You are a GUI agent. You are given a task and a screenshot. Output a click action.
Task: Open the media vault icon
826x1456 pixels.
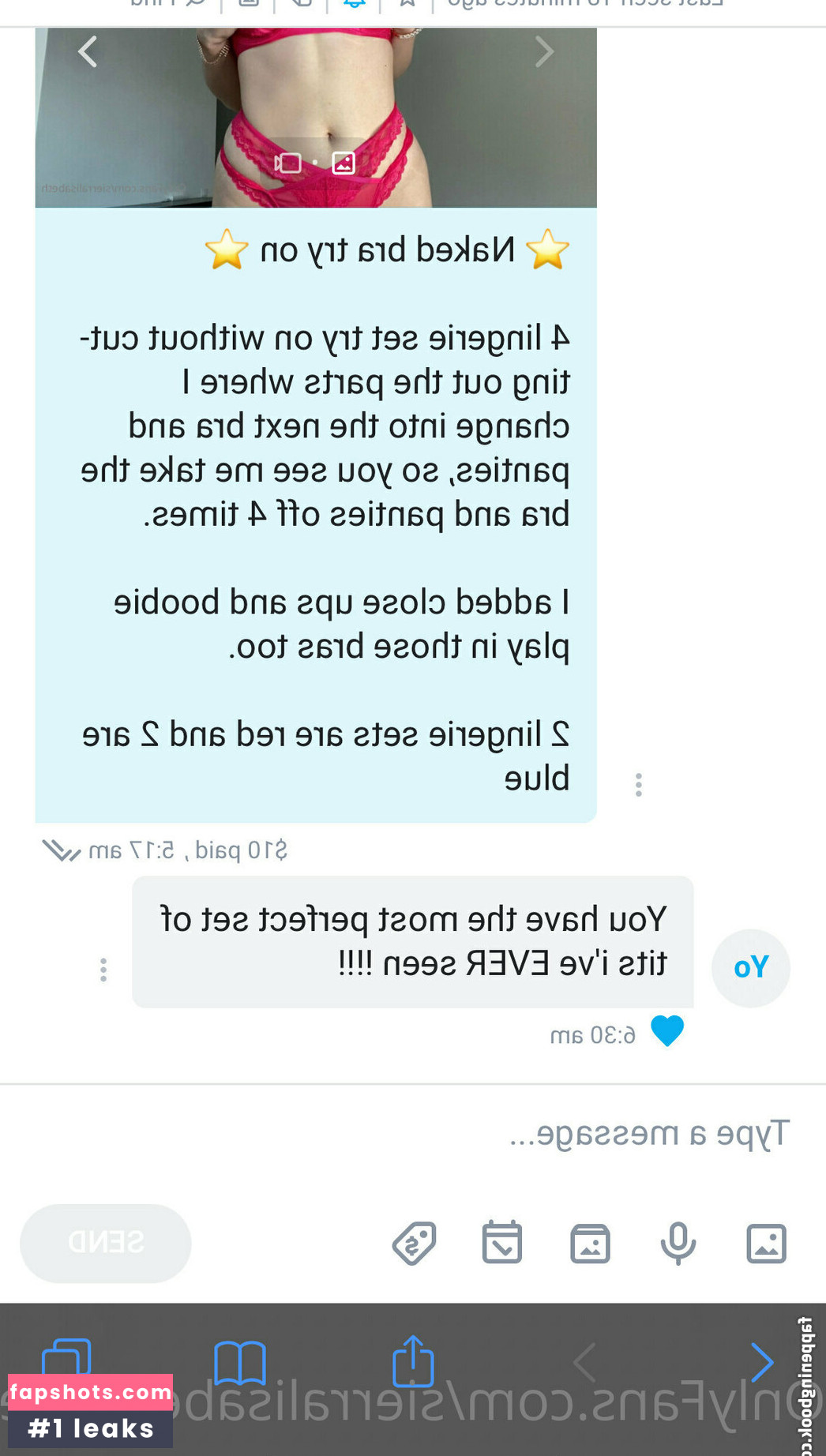pyautogui.click(x=590, y=1244)
